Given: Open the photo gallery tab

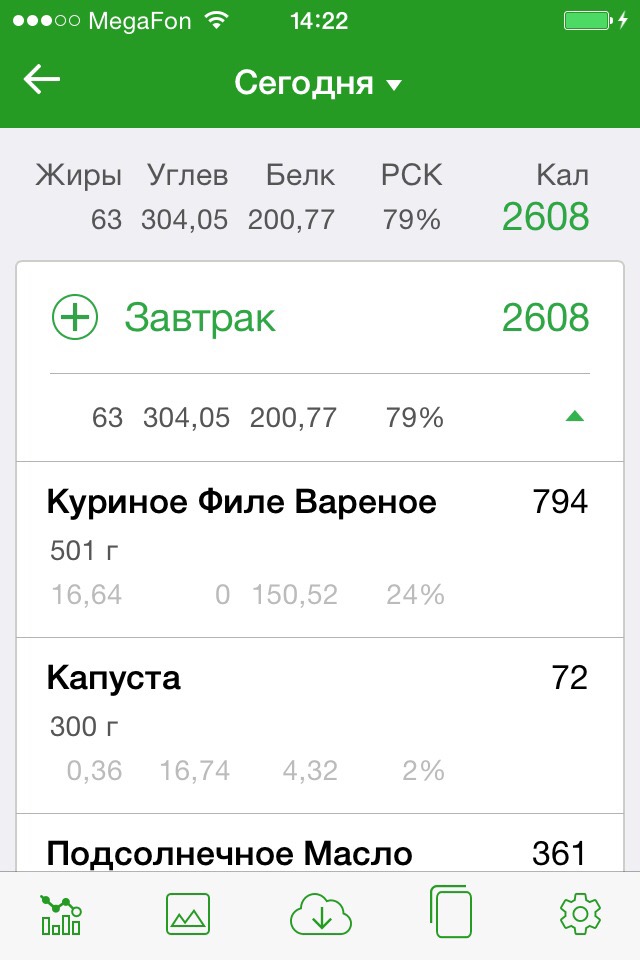Looking at the screenshot, I should [x=188, y=914].
